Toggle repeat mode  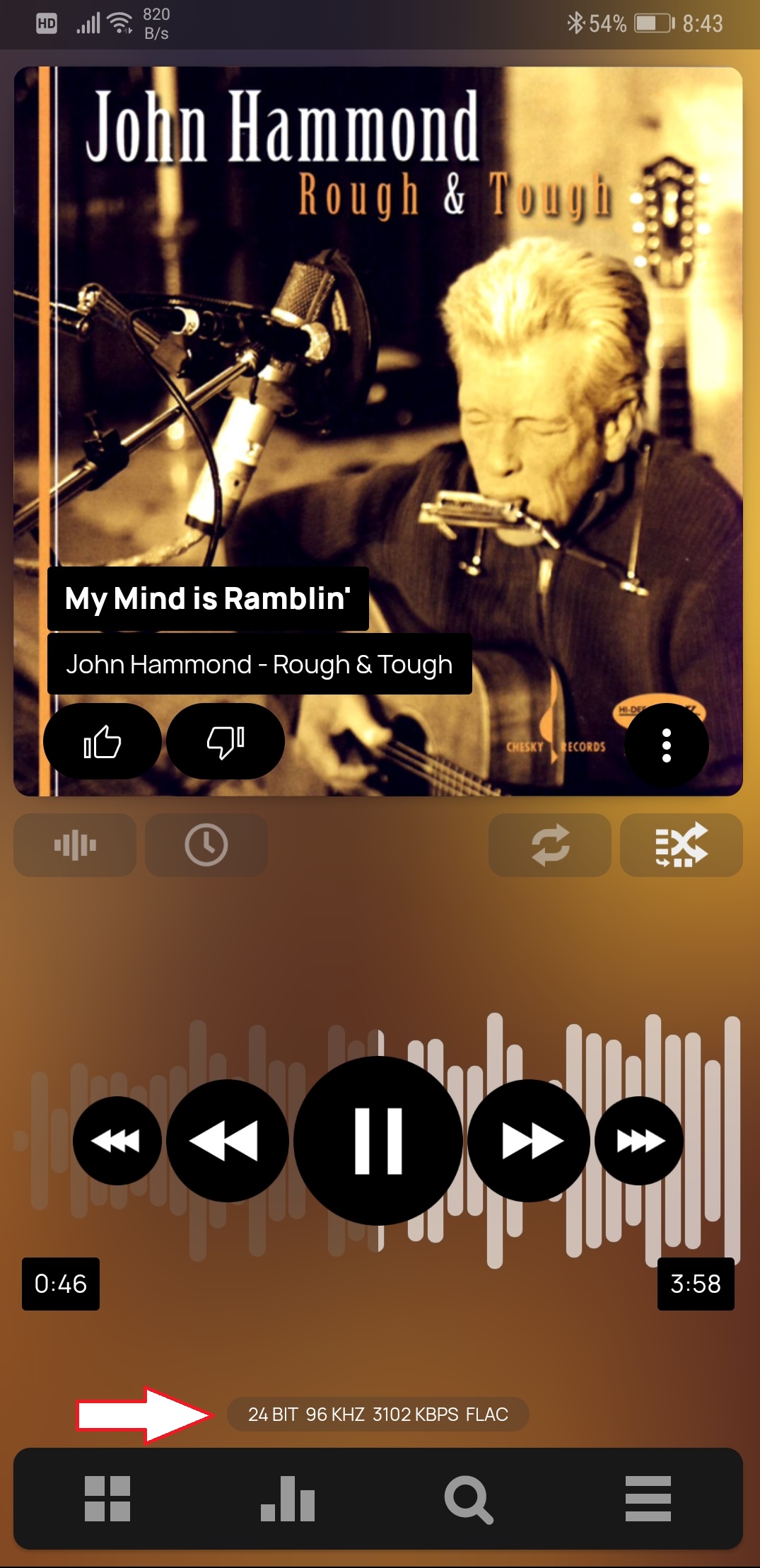550,844
